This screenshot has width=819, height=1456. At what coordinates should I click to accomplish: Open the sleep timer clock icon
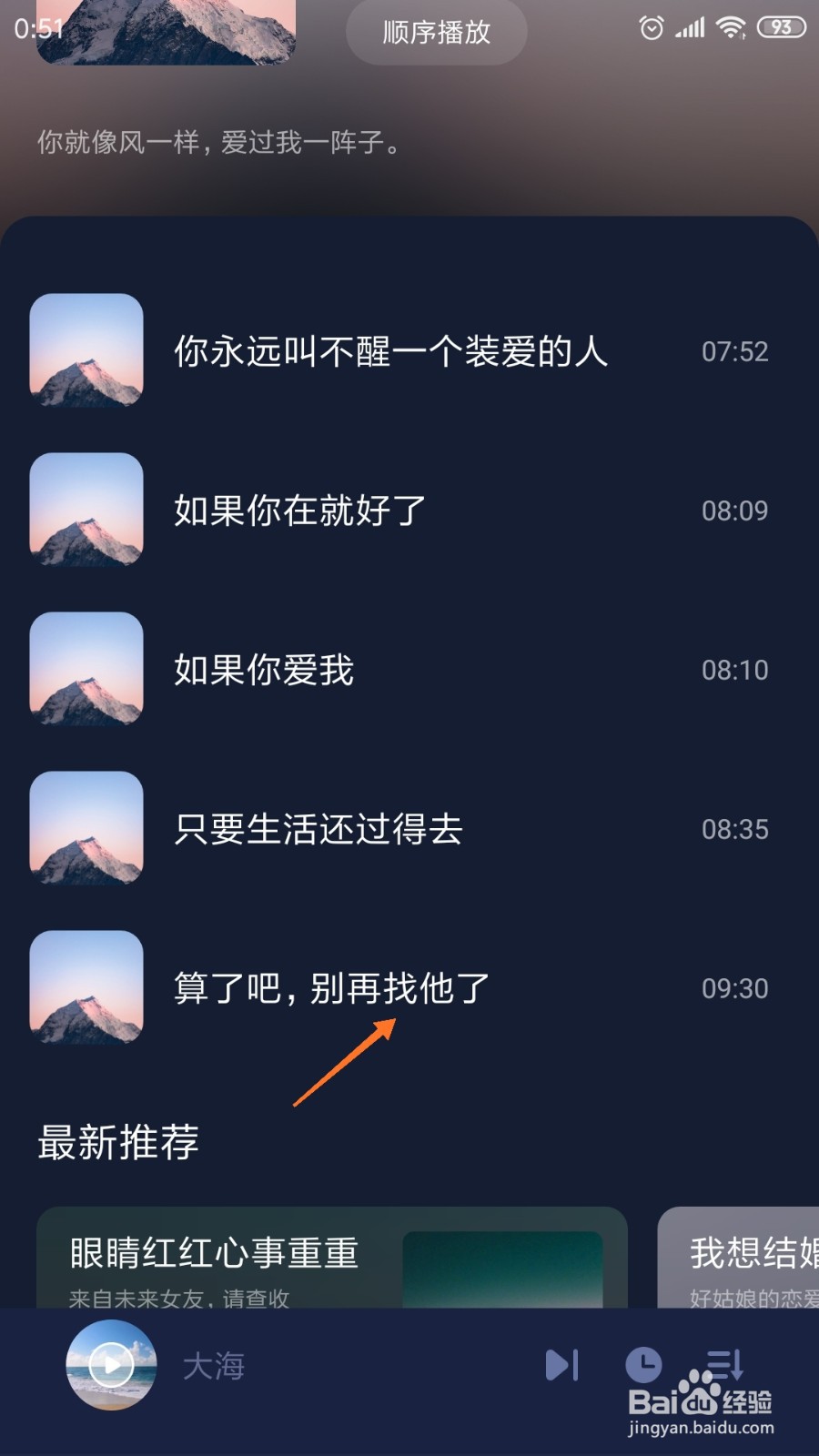(643, 1365)
